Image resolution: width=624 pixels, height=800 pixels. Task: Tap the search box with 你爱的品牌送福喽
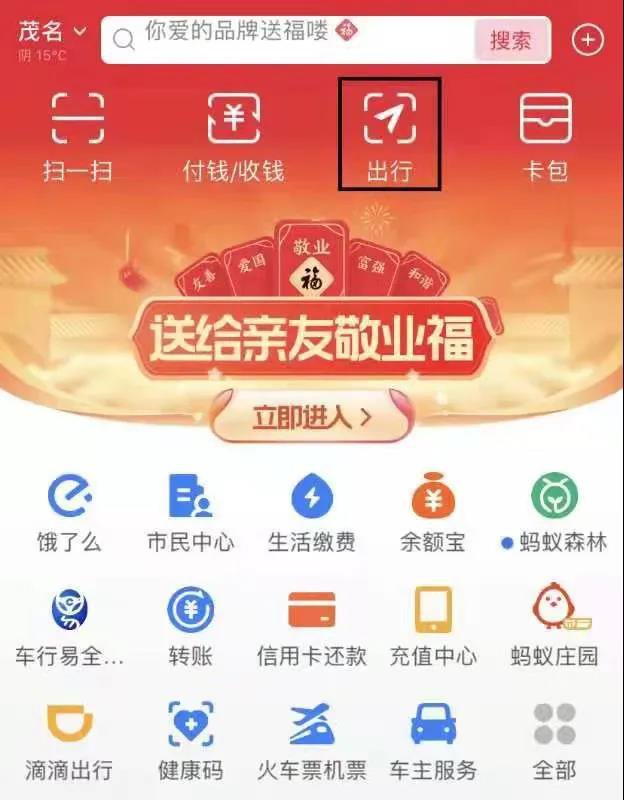click(290, 40)
